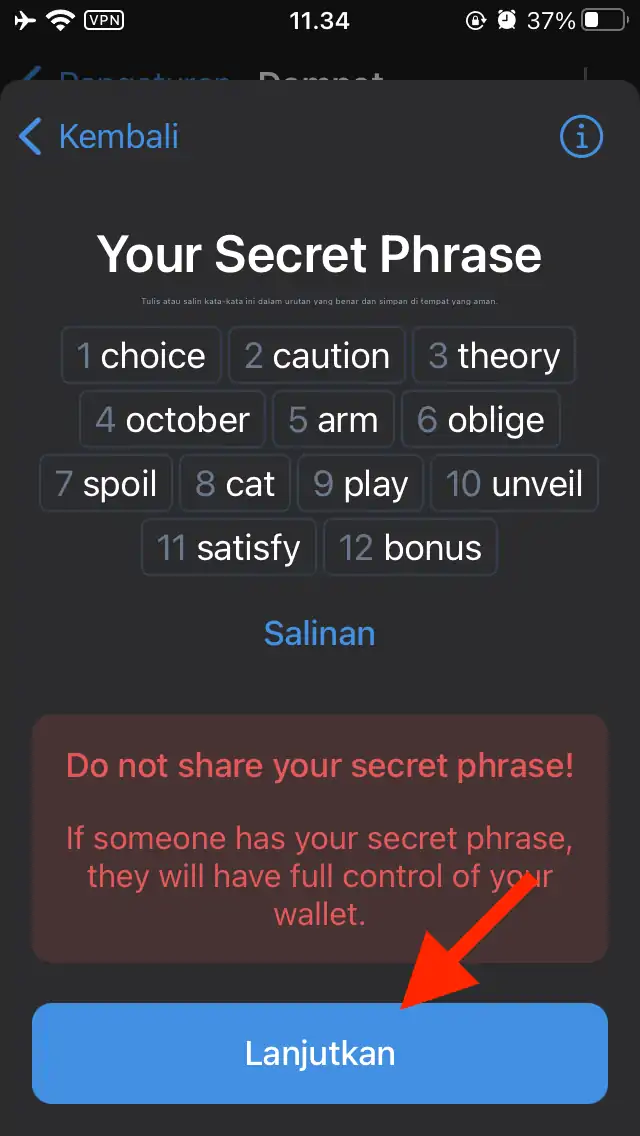Go back with Kembali
Viewport: 640px width, 1136px height.
[100, 136]
